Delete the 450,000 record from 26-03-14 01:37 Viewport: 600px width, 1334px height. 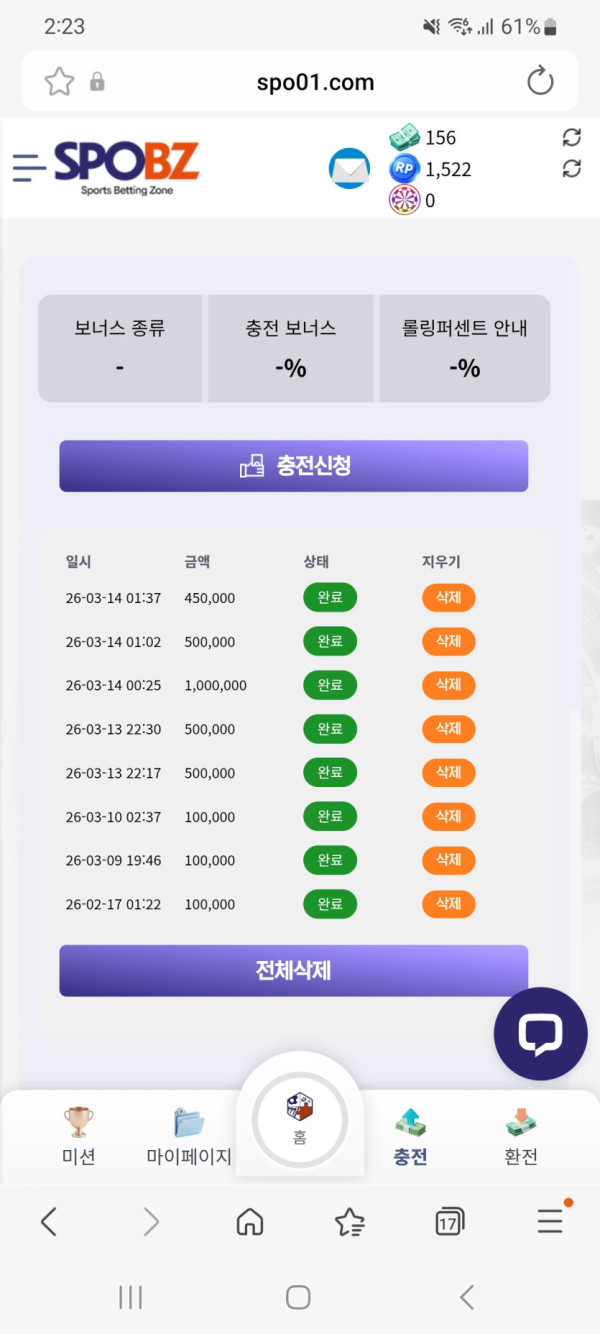pos(448,598)
